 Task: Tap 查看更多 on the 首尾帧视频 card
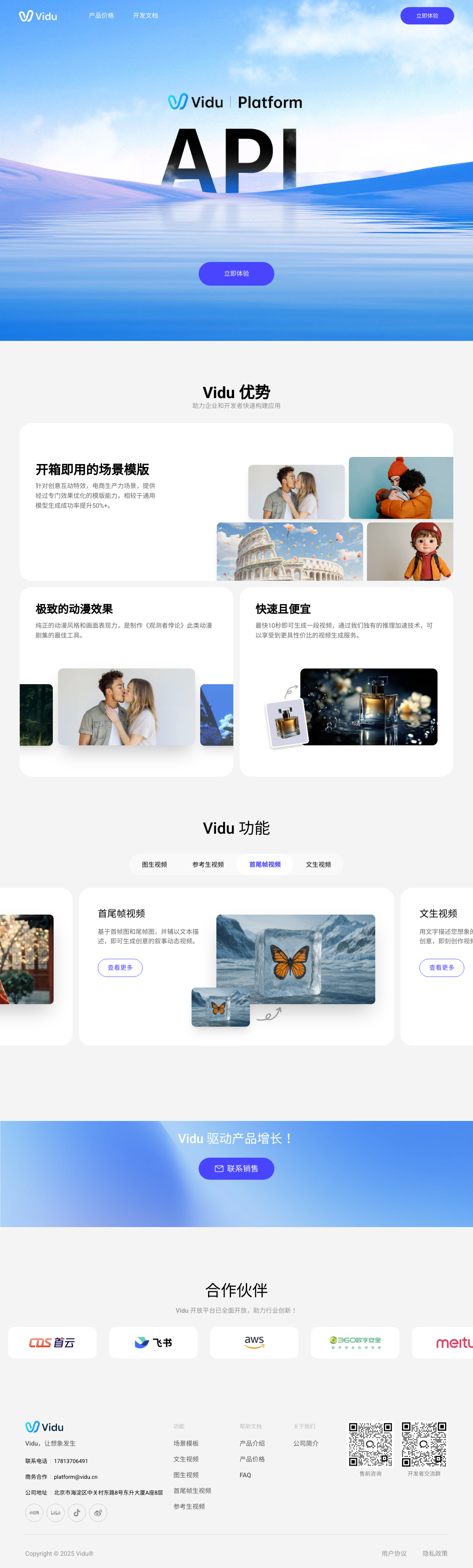pyautogui.click(x=120, y=967)
